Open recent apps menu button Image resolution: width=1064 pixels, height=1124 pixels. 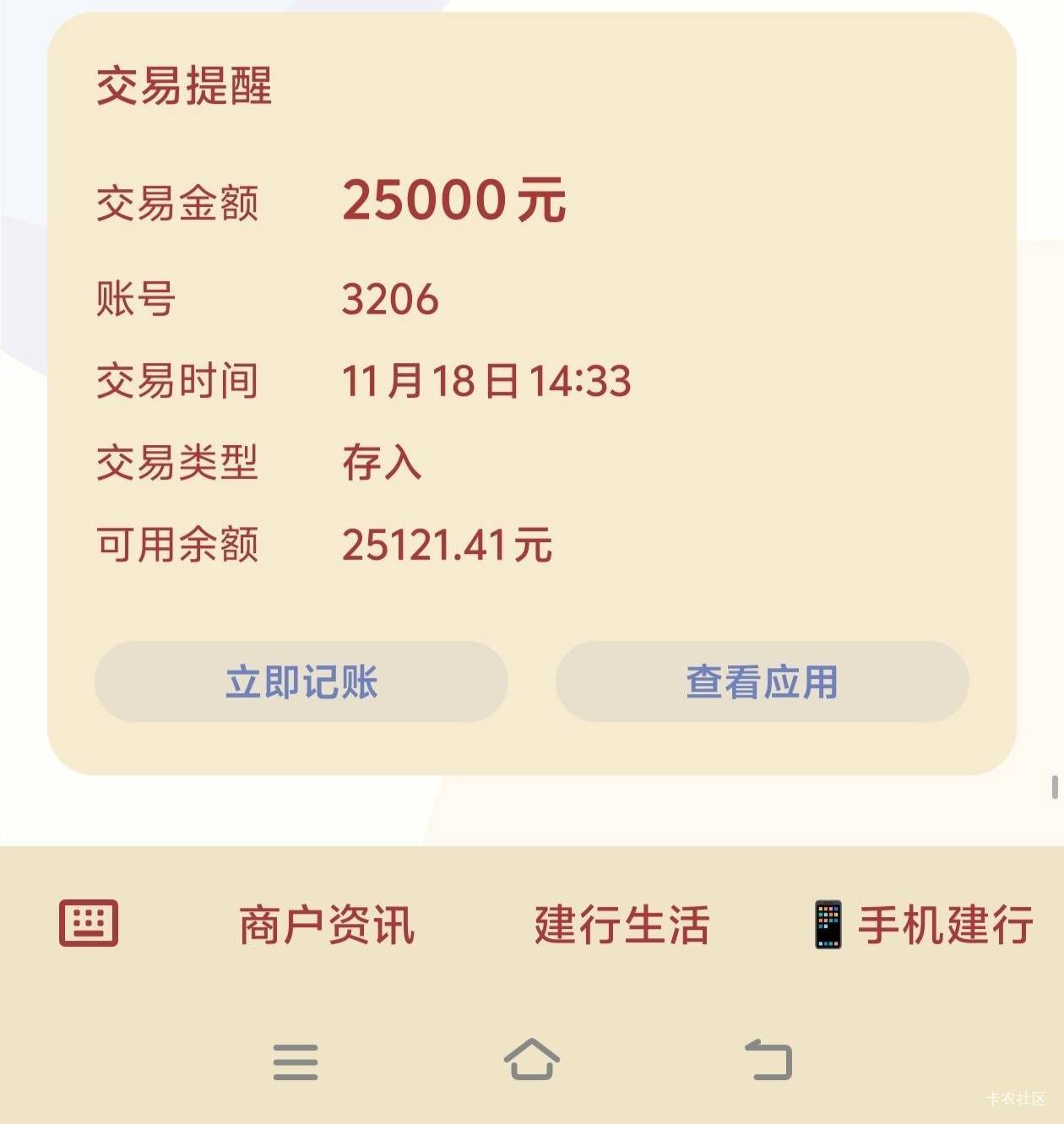click(x=296, y=1062)
